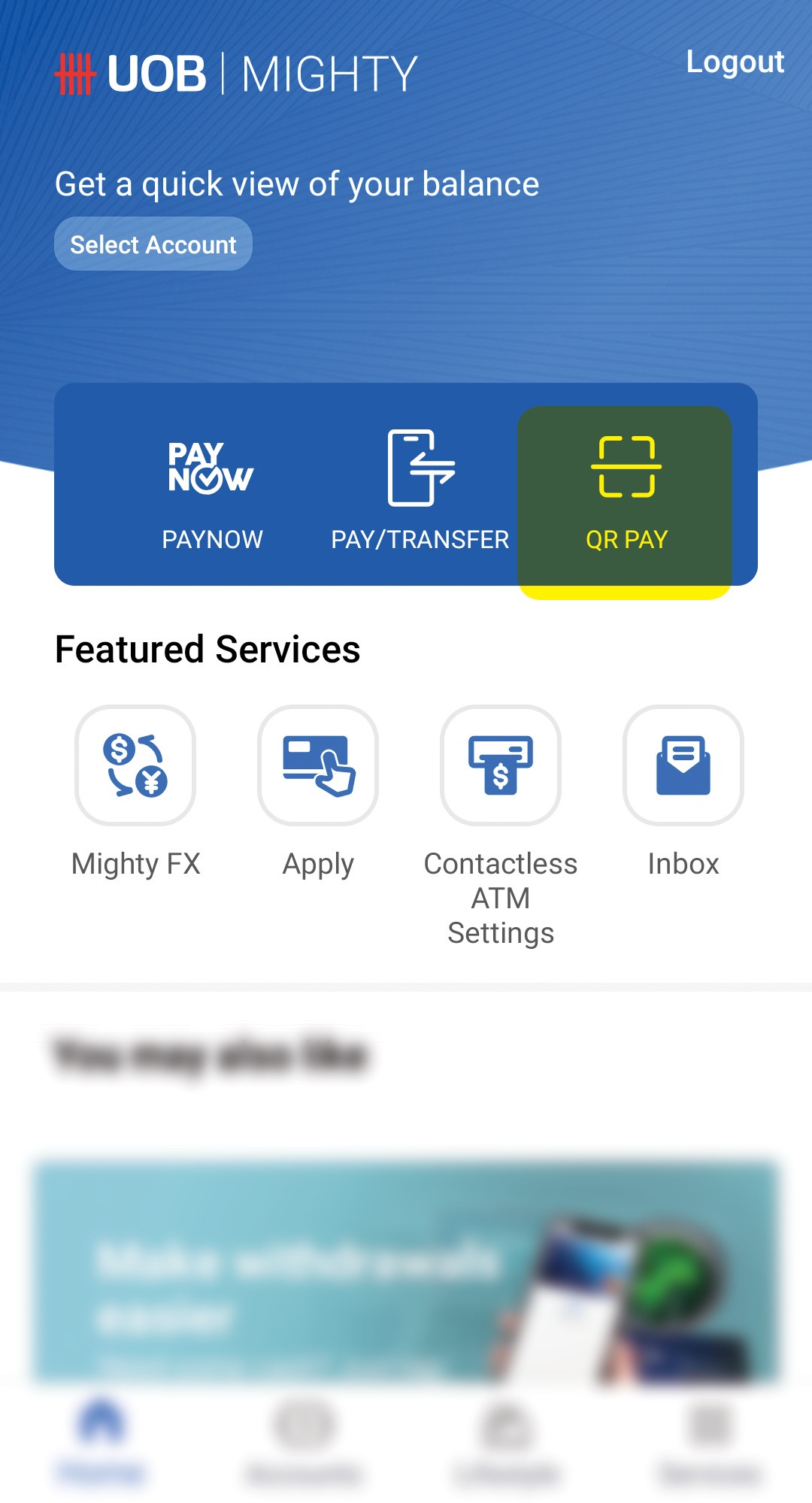Open Pay/Transfer

click(x=420, y=491)
